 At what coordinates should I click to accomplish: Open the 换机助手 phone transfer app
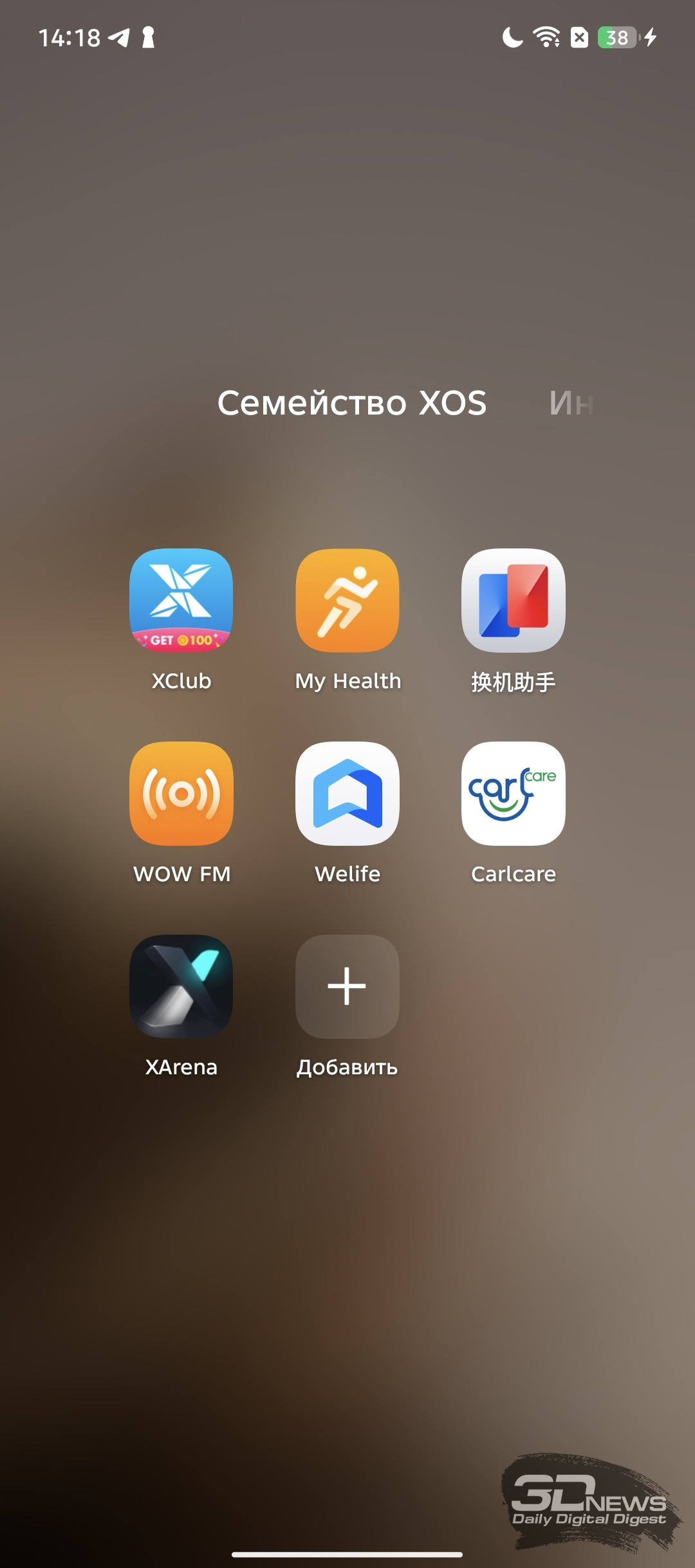click(514, 600)
